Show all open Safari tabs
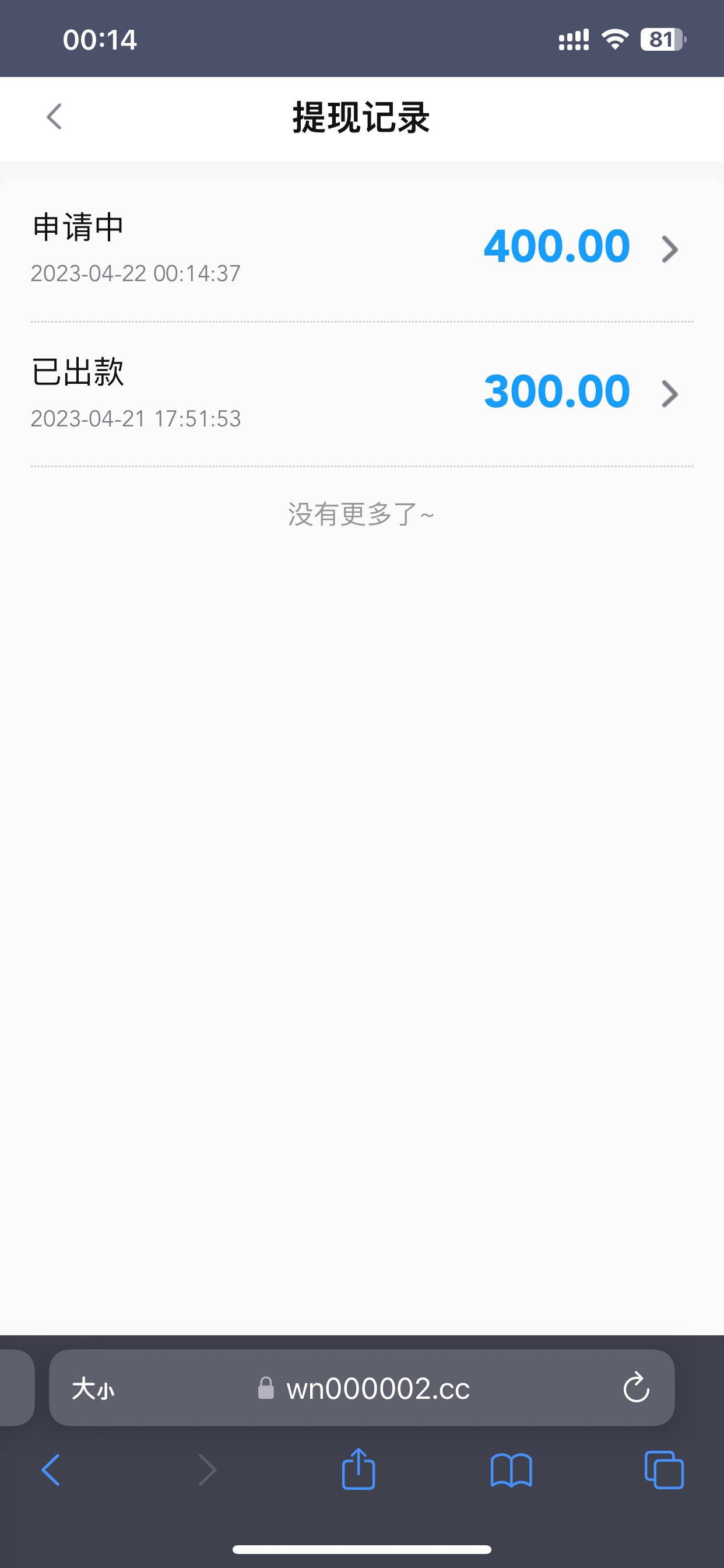The width and height of the screenshot is (724, 1568). [664, 1471]
